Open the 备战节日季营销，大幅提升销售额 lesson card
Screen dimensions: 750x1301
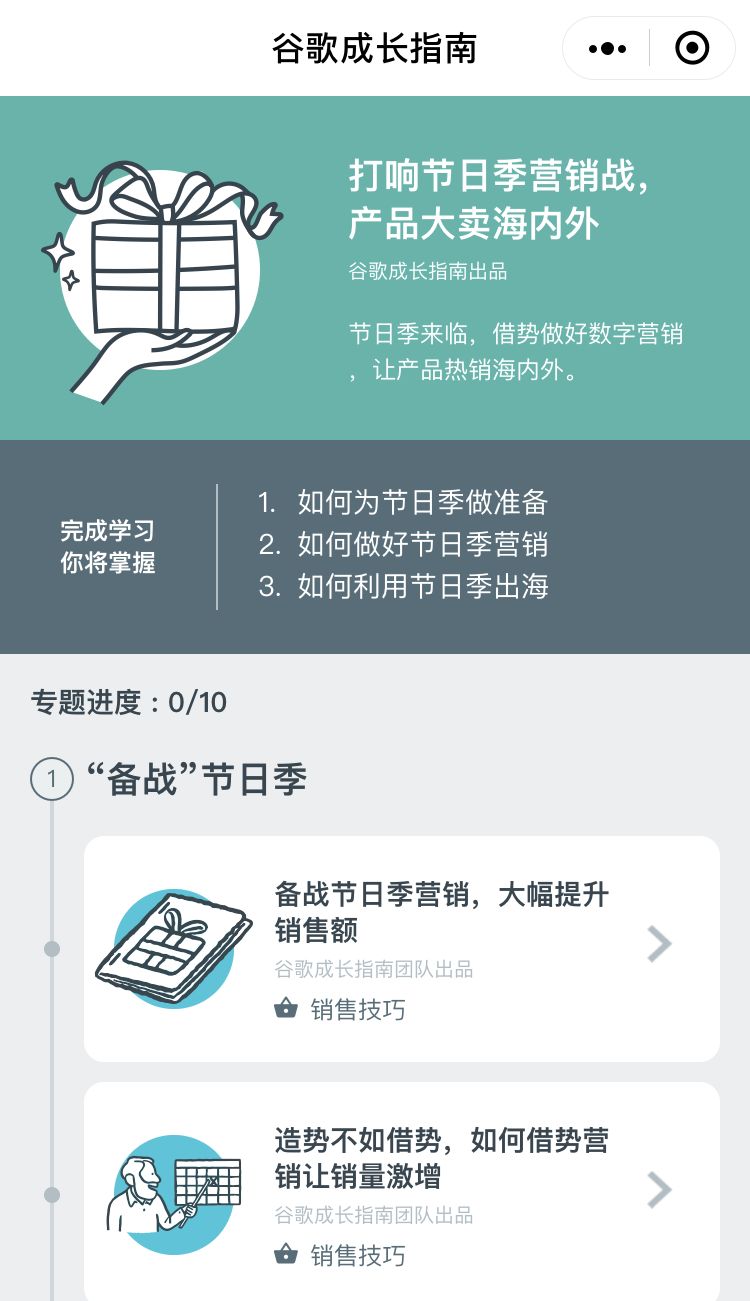click(x=401, y=948)
